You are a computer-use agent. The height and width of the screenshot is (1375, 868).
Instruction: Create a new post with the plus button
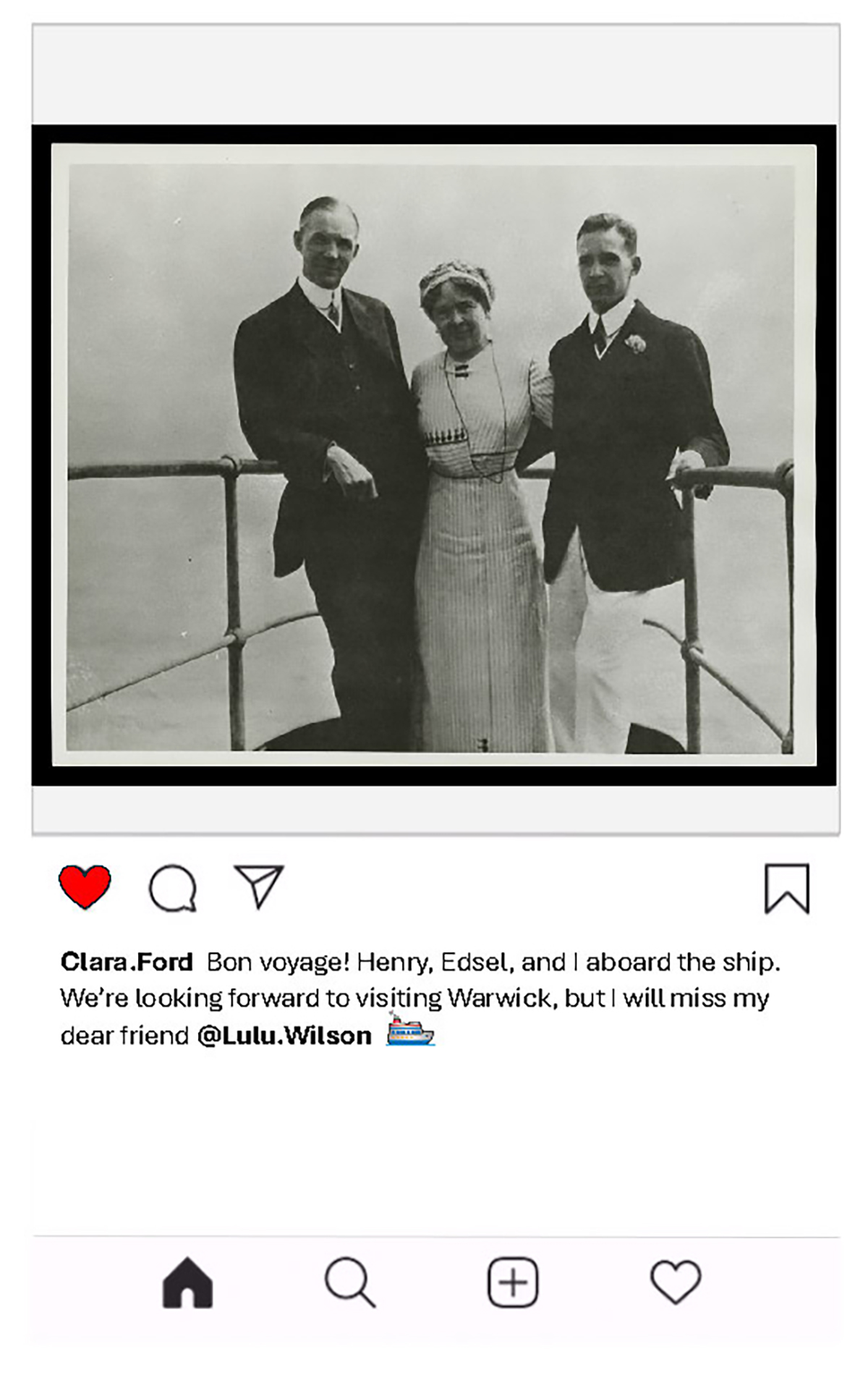coord(513,1282)
